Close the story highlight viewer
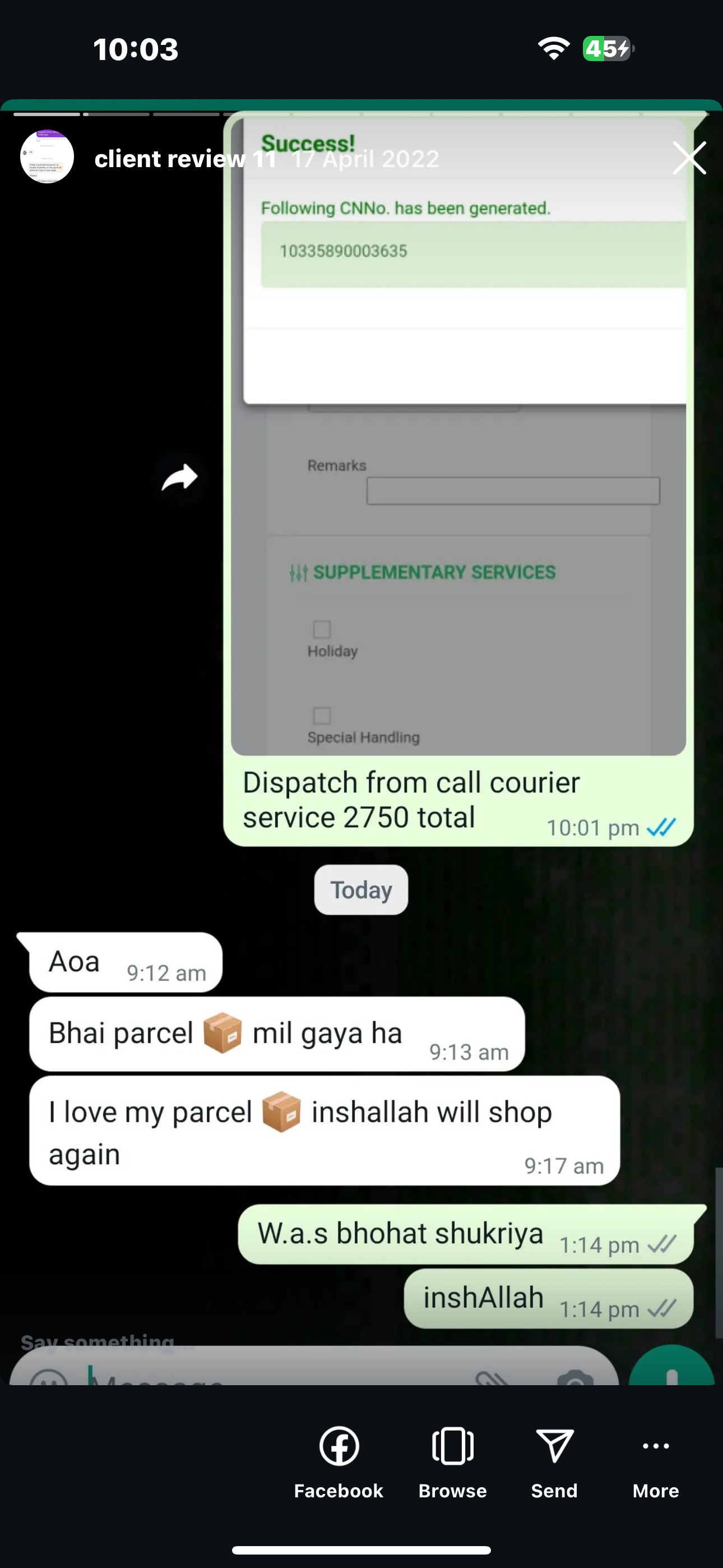Viewport: 723px width, 1568px height. coord(689,158)
